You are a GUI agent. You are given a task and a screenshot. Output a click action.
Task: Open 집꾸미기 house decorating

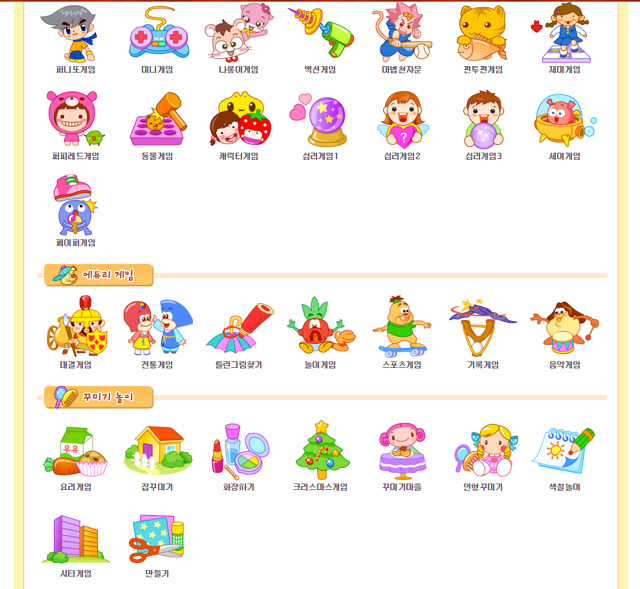coord(157,450)
